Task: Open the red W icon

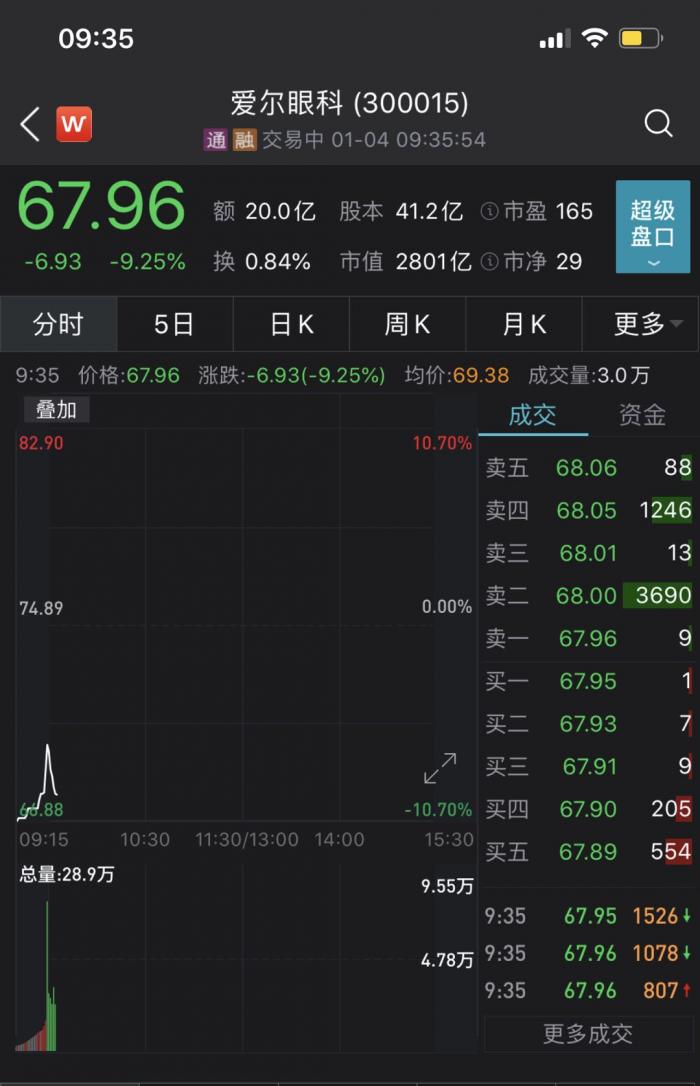Action: pyautogui.click(x=74, y=124)
